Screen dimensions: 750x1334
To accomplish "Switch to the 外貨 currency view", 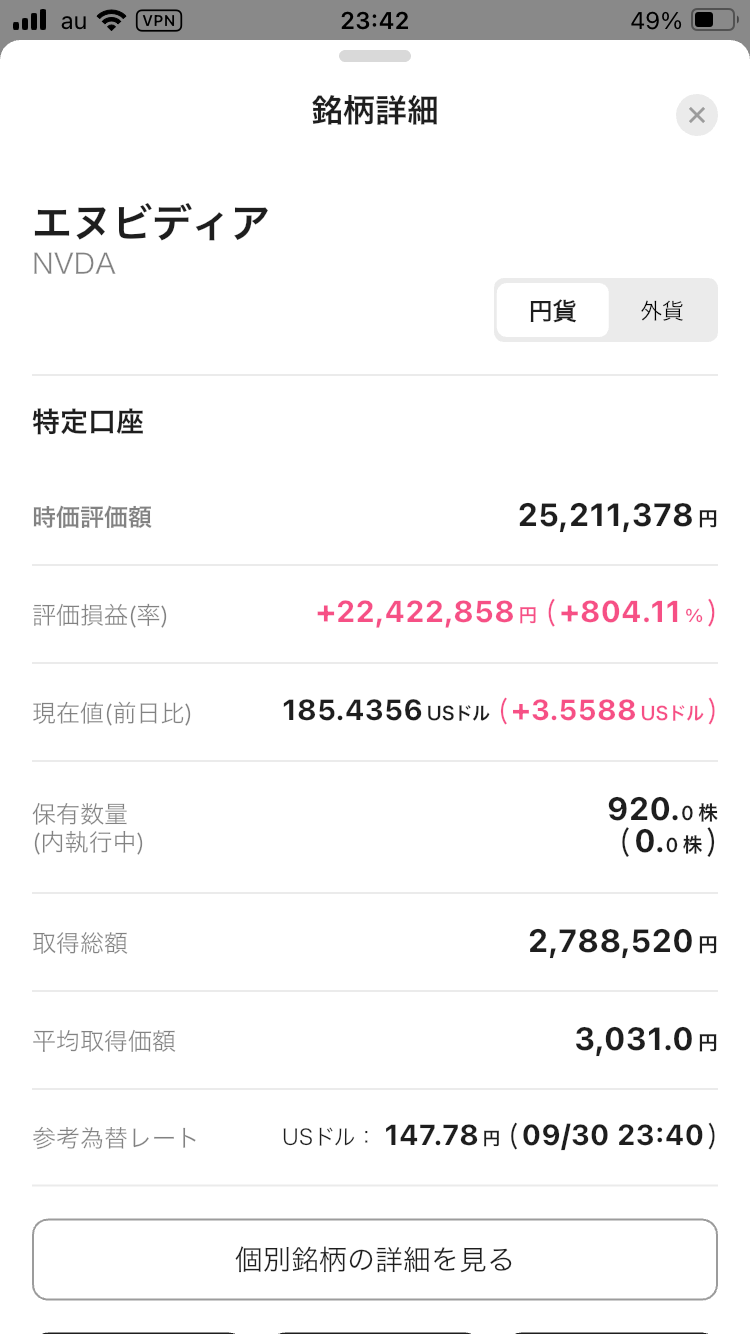I will tap(661, 311).
